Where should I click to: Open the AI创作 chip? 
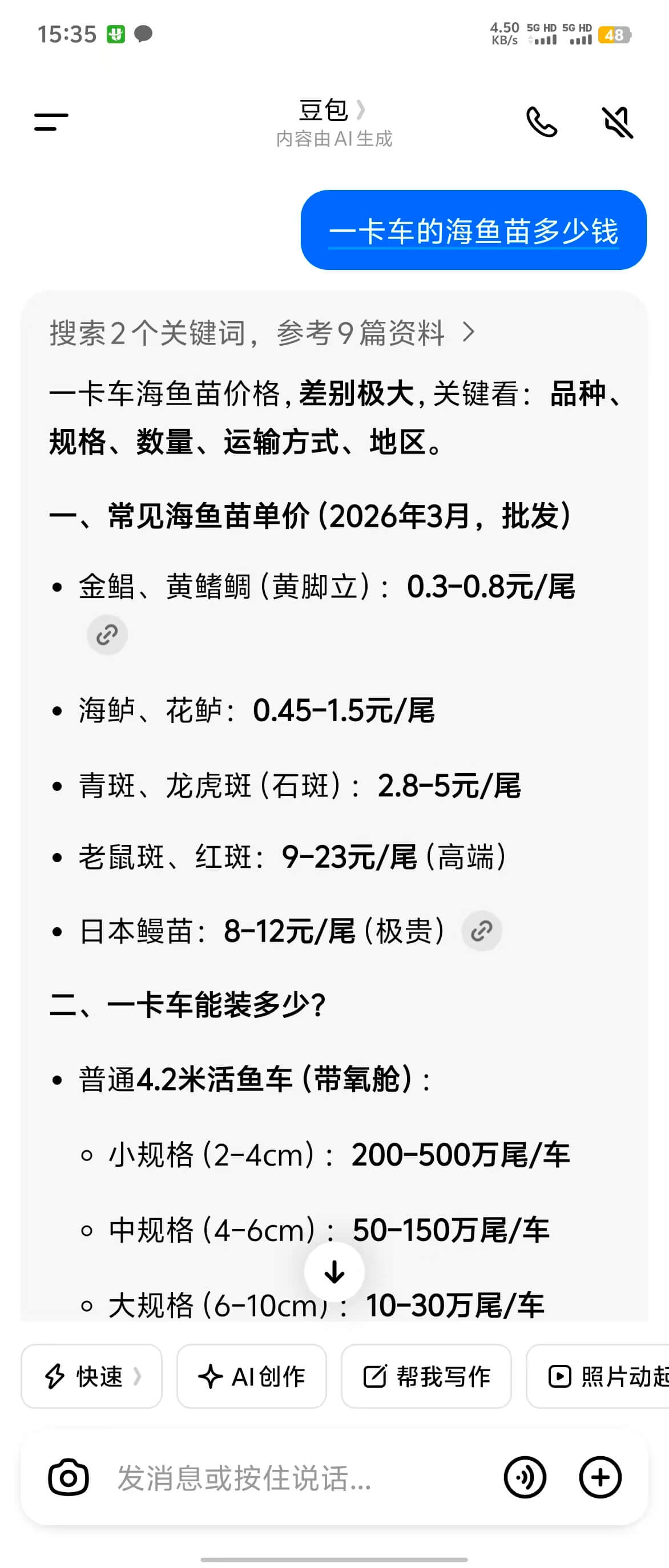coord(251,1376)
